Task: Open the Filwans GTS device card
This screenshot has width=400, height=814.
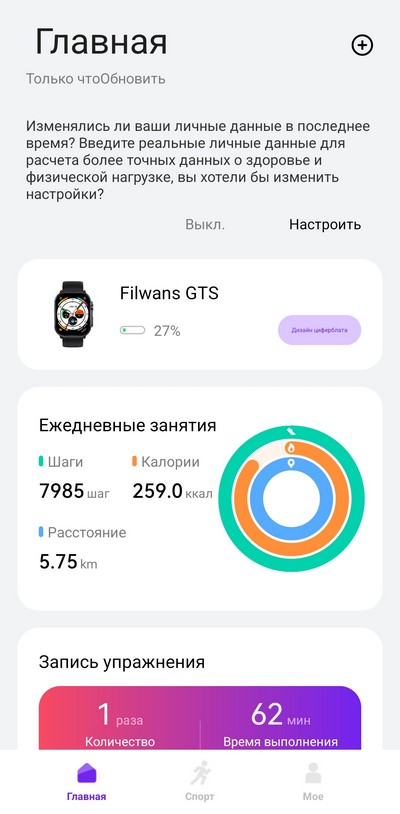Action: click(x=200, y=314)
